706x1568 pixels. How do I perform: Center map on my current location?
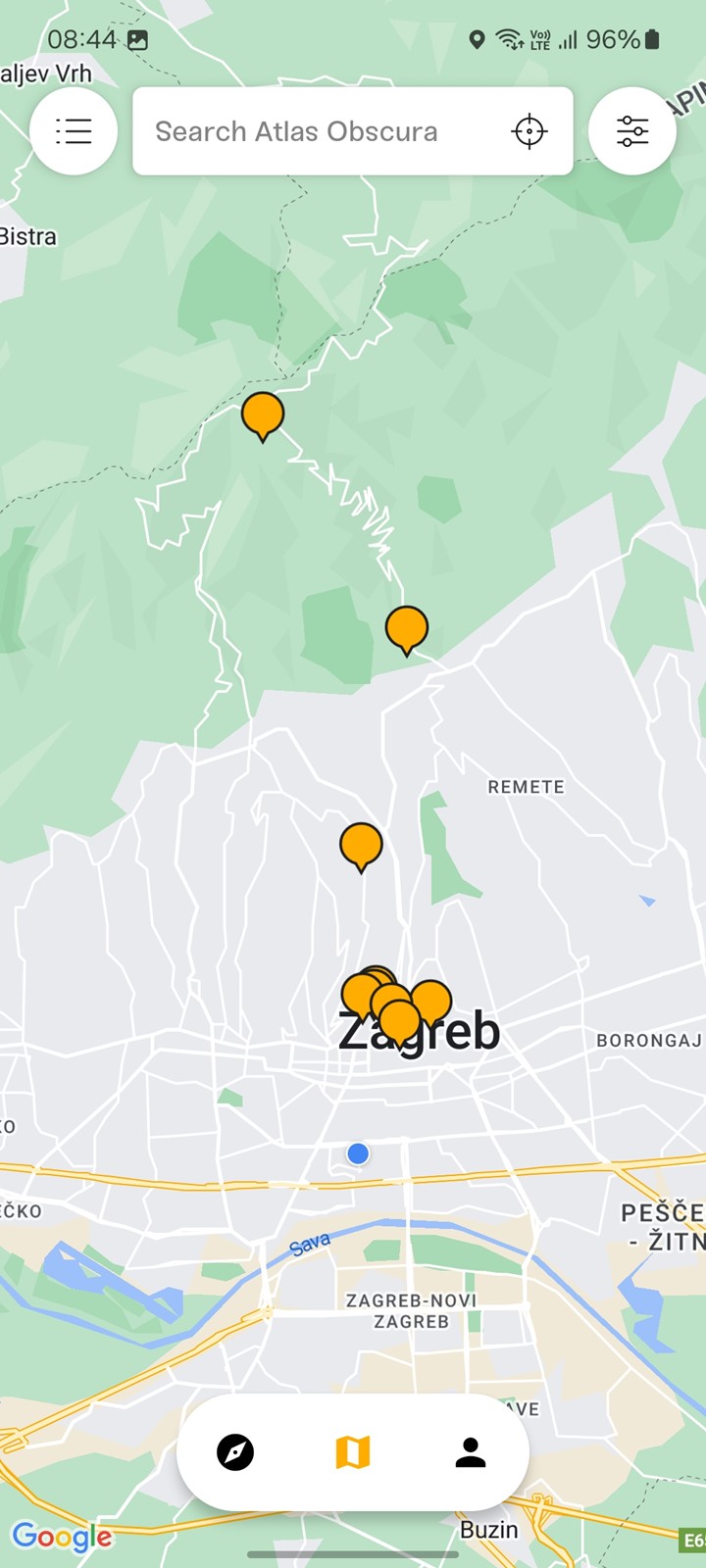click(529, 131)
